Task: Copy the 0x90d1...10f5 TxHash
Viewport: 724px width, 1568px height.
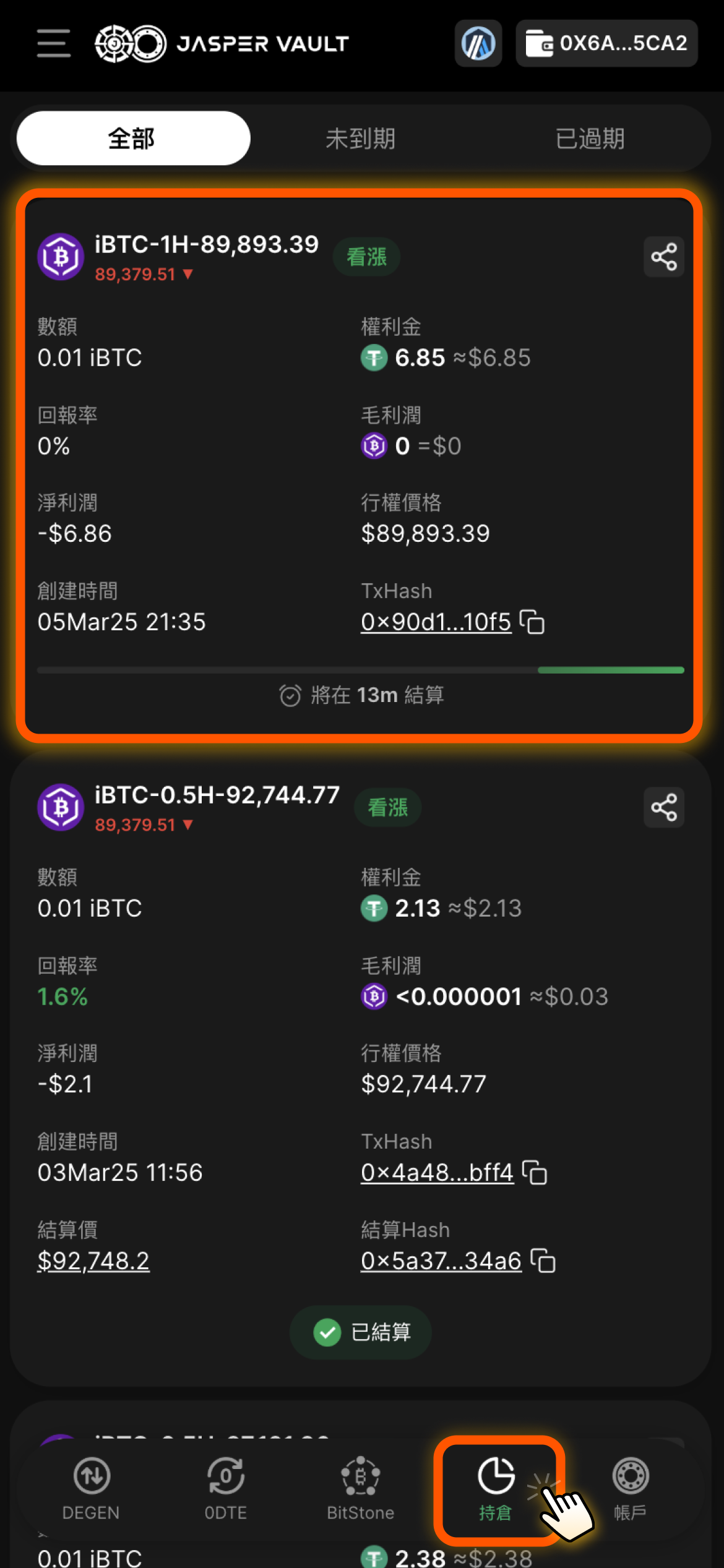Action: tap(532, 622)
